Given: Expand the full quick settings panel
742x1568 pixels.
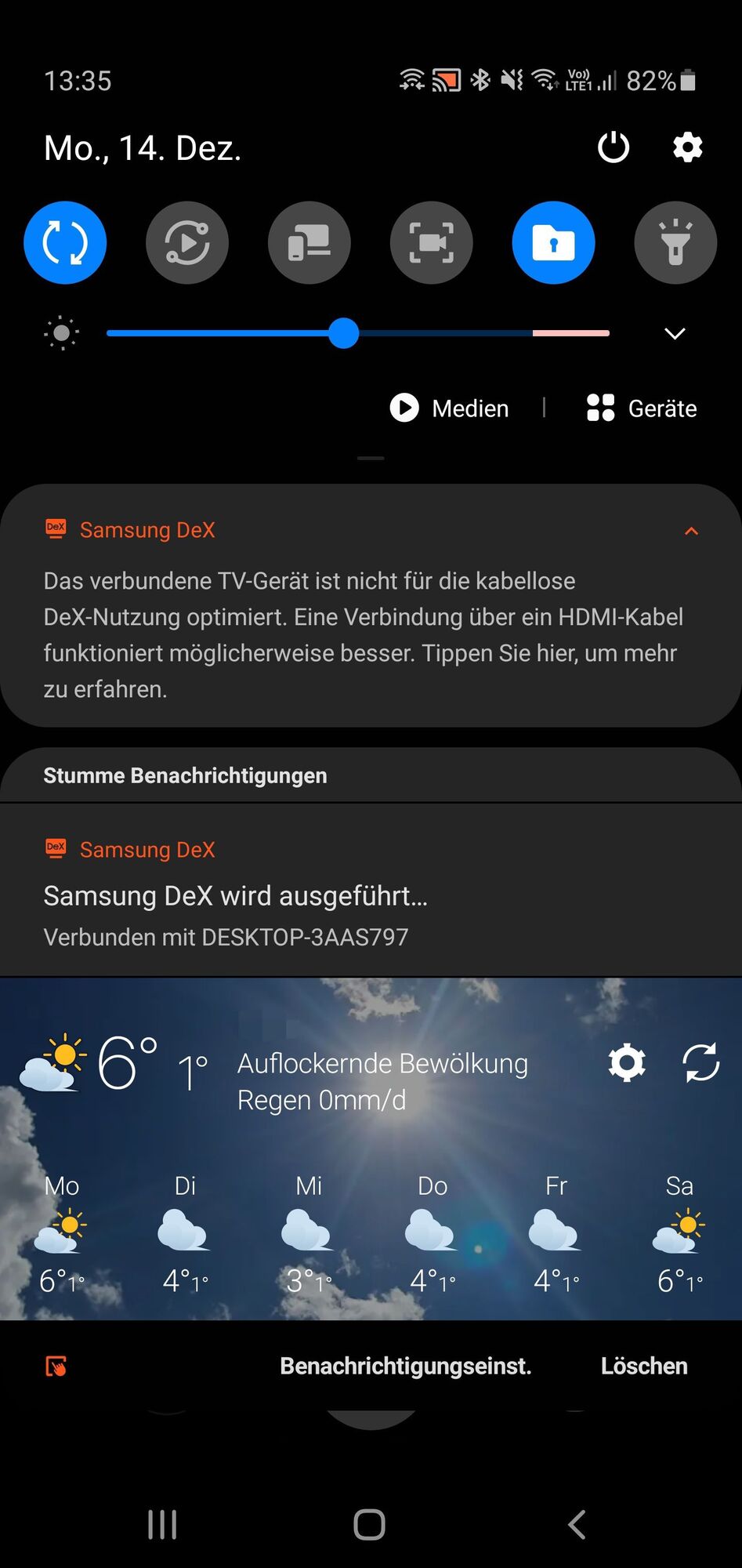Looking at the screenshot, I should (x=674, y=333).
